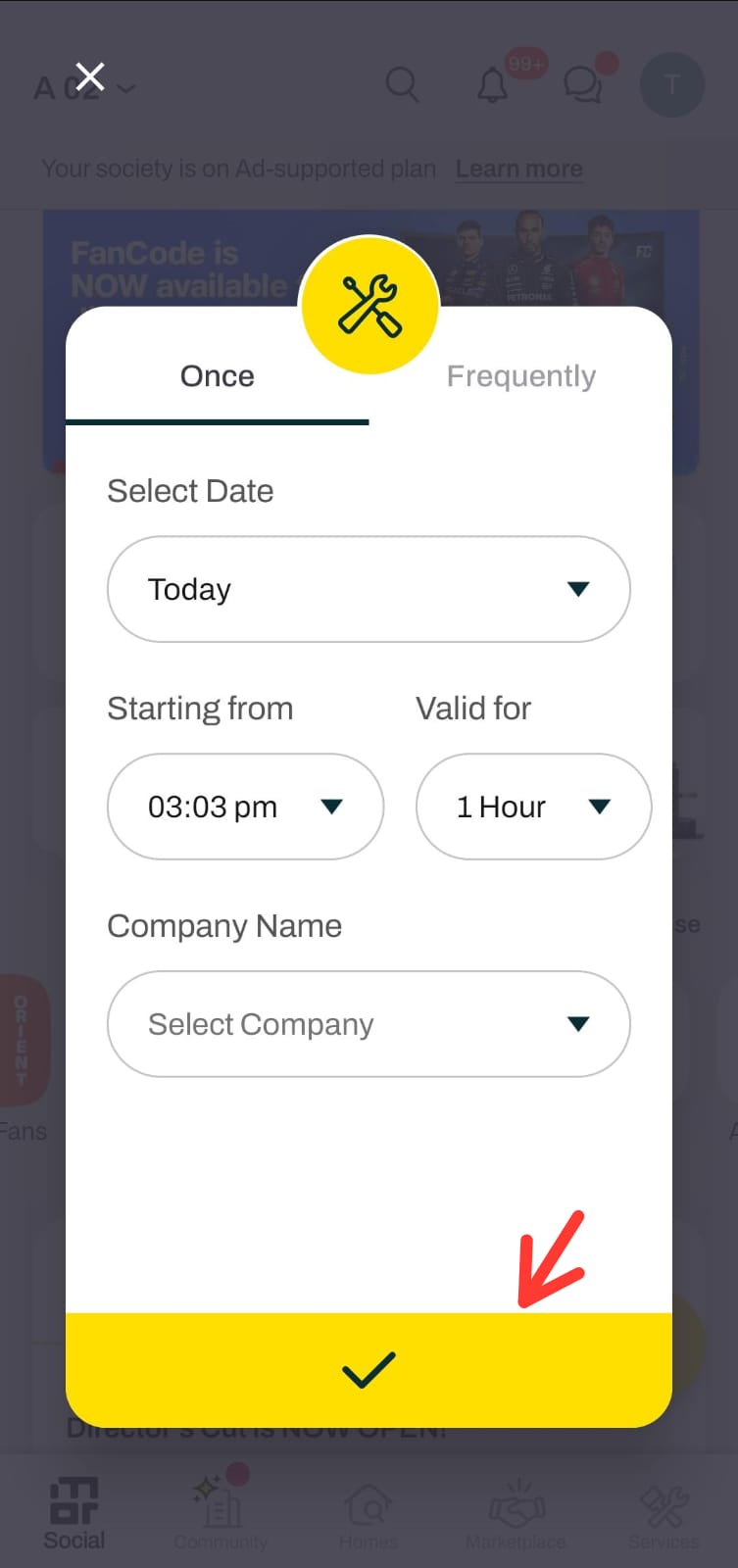Open the Select Company dropdown

pyautogui.click(x=369, y=1024)
